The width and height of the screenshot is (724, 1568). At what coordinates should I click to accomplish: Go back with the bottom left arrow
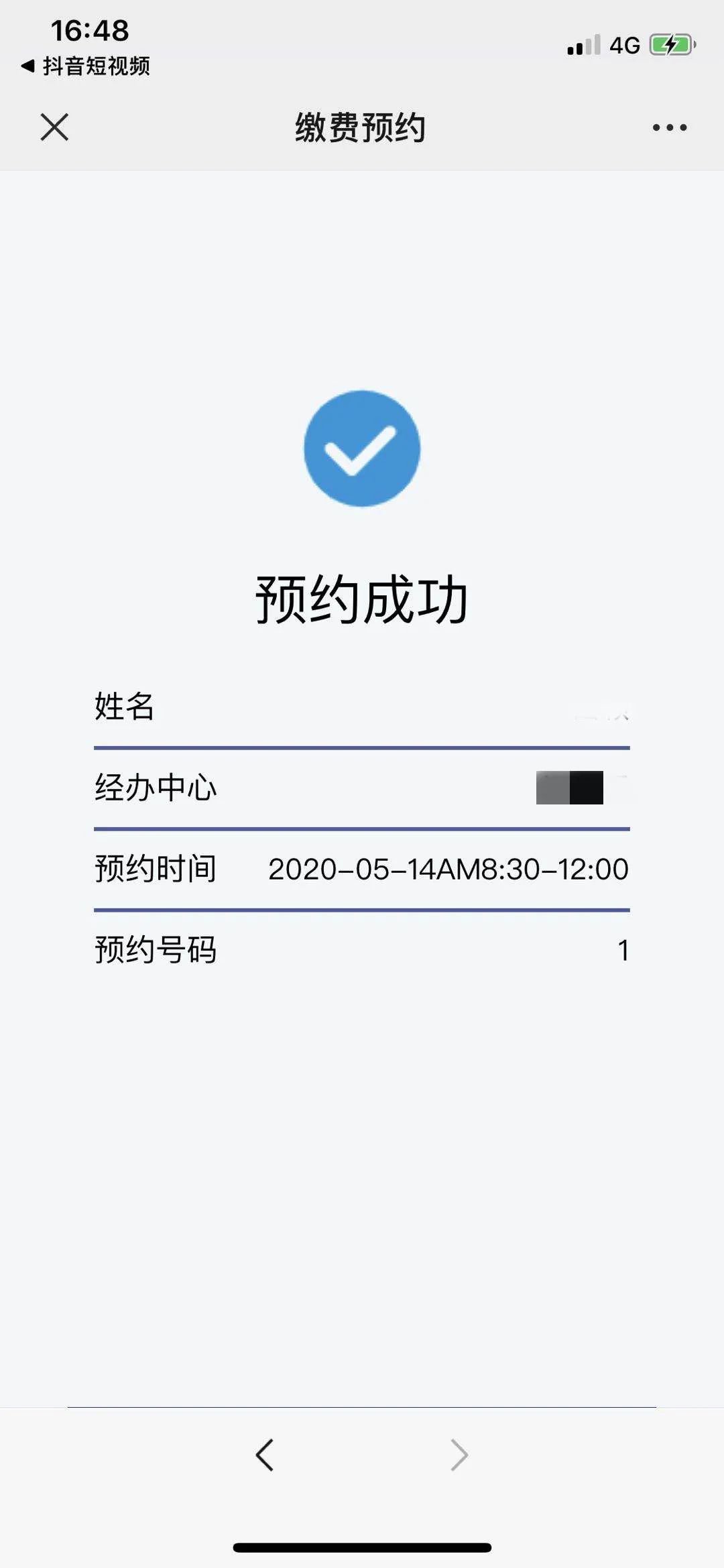click(265, 1455)
